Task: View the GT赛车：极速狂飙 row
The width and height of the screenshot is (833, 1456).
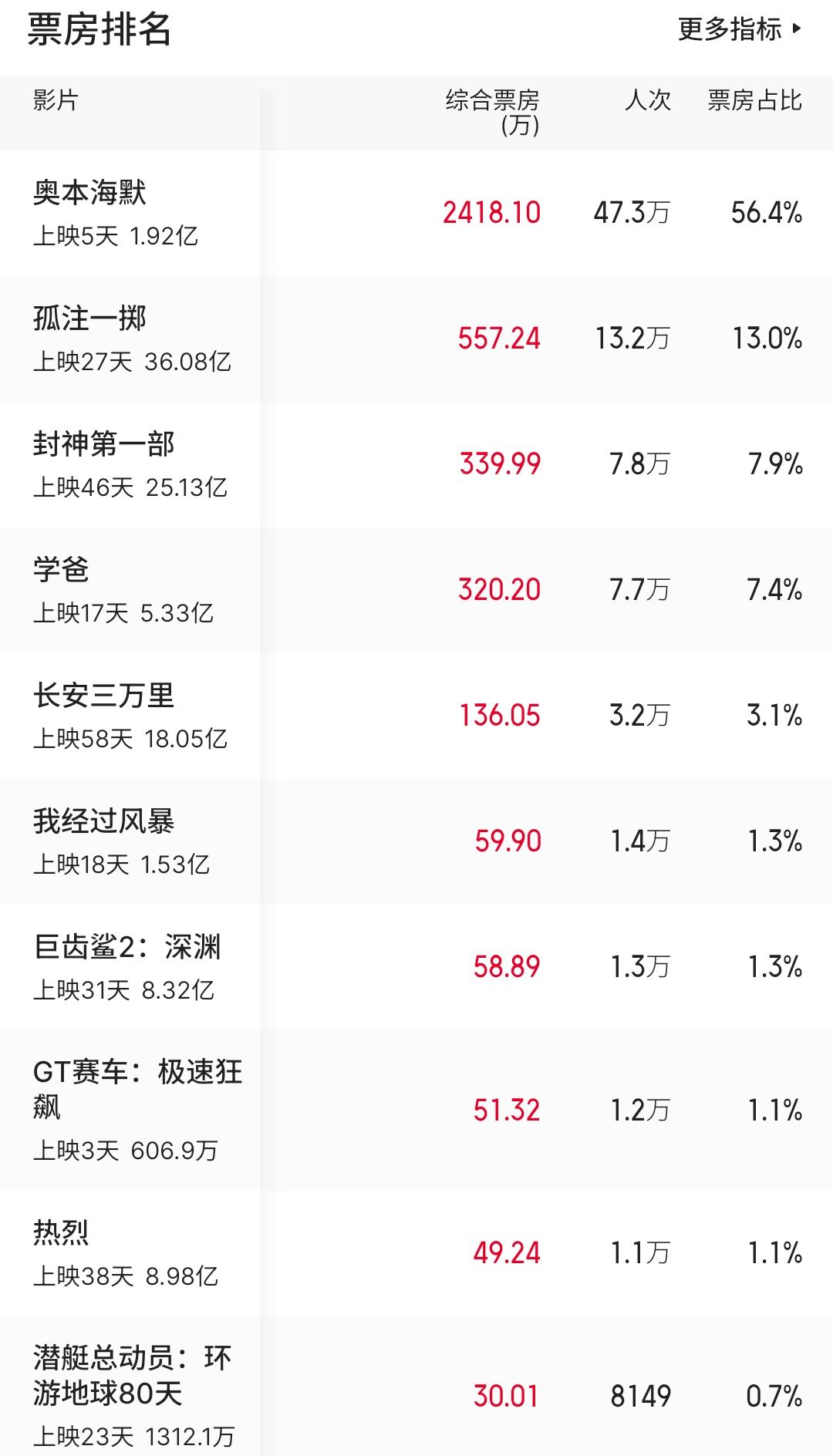Action: [x=416, y=1111]
